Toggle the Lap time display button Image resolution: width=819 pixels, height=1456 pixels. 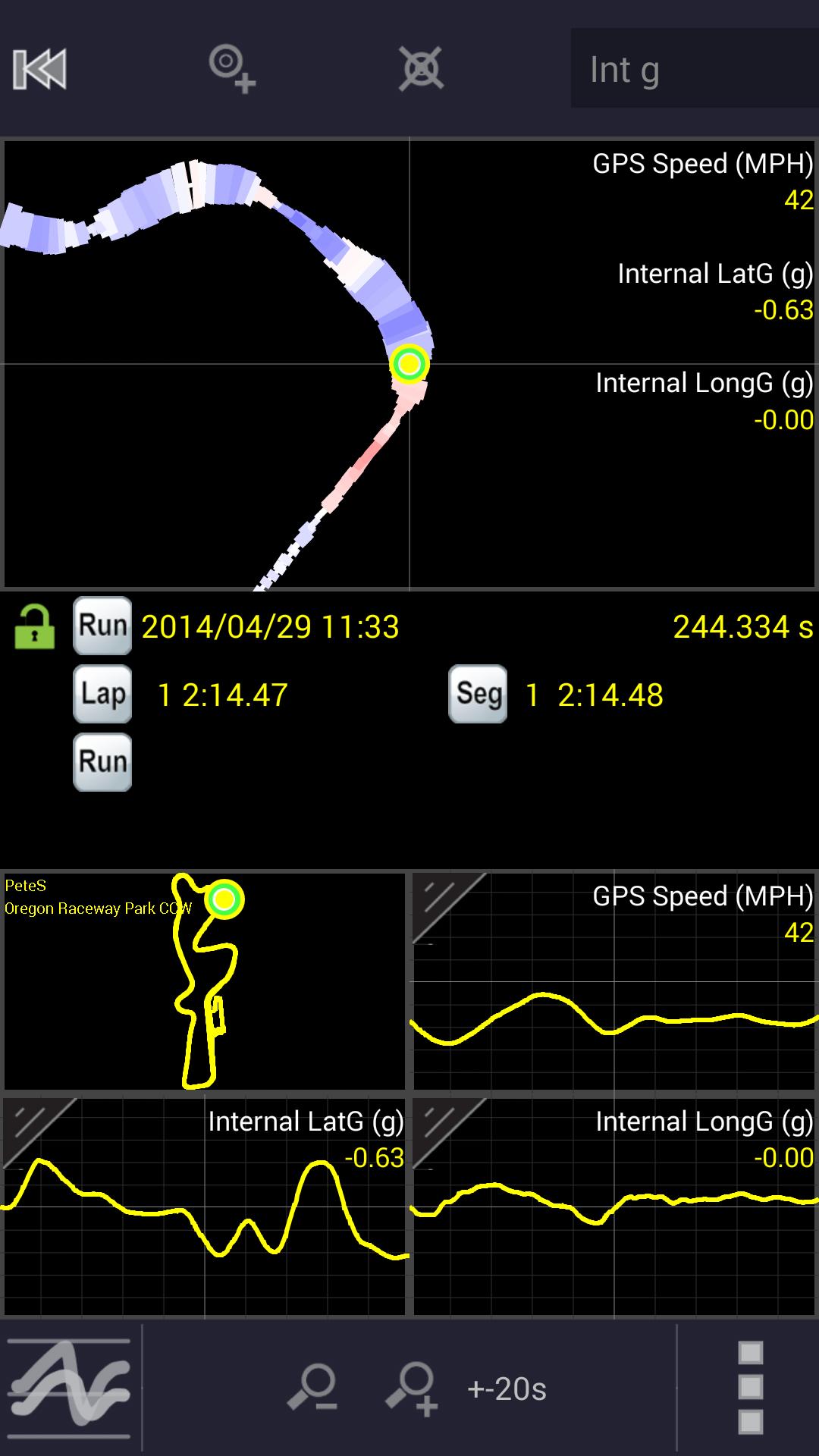tap(102, 693)
